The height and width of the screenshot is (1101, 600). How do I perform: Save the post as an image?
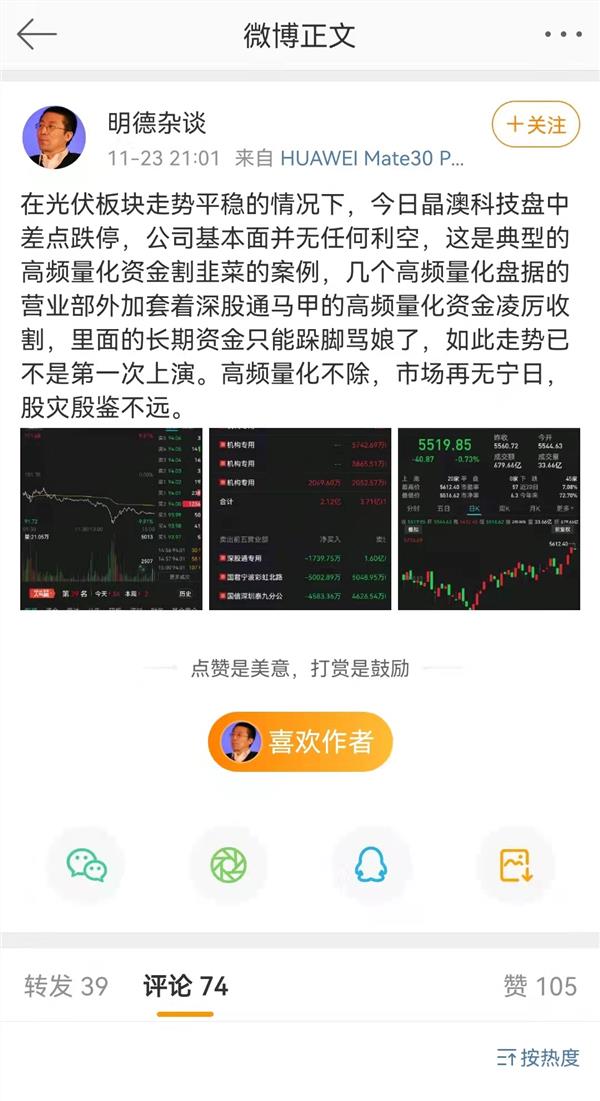513,864
